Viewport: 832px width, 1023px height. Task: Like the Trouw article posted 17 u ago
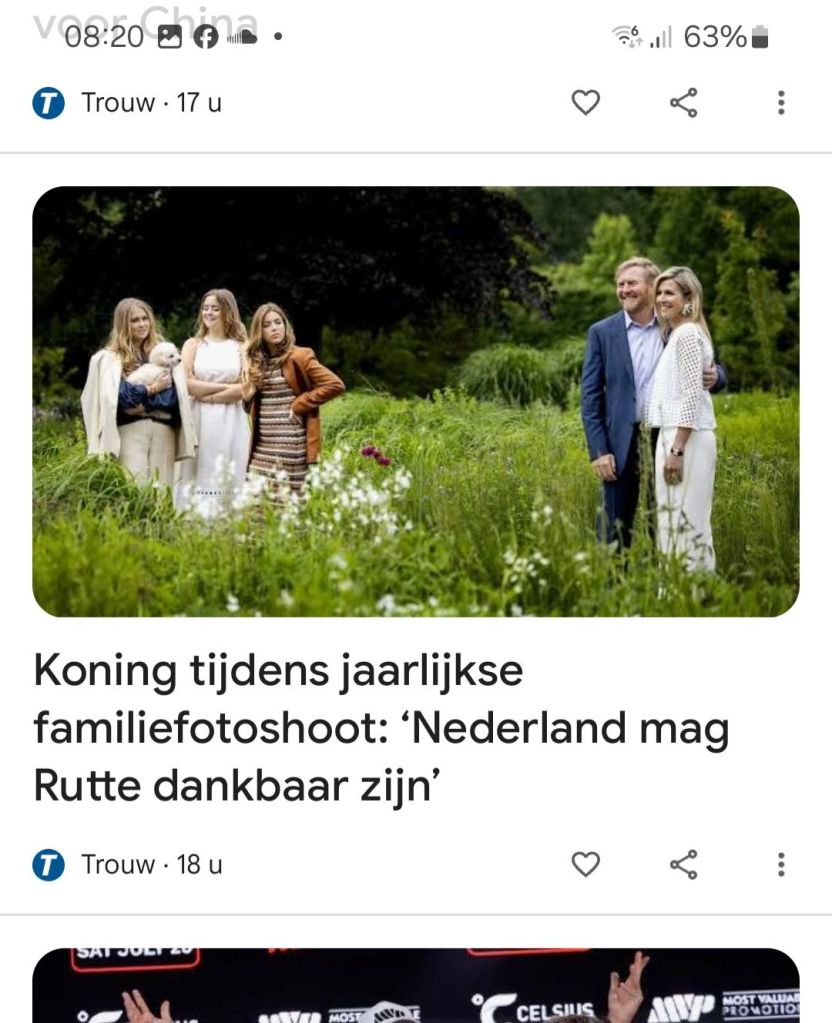pyautogui.click(x=585, y=102)
